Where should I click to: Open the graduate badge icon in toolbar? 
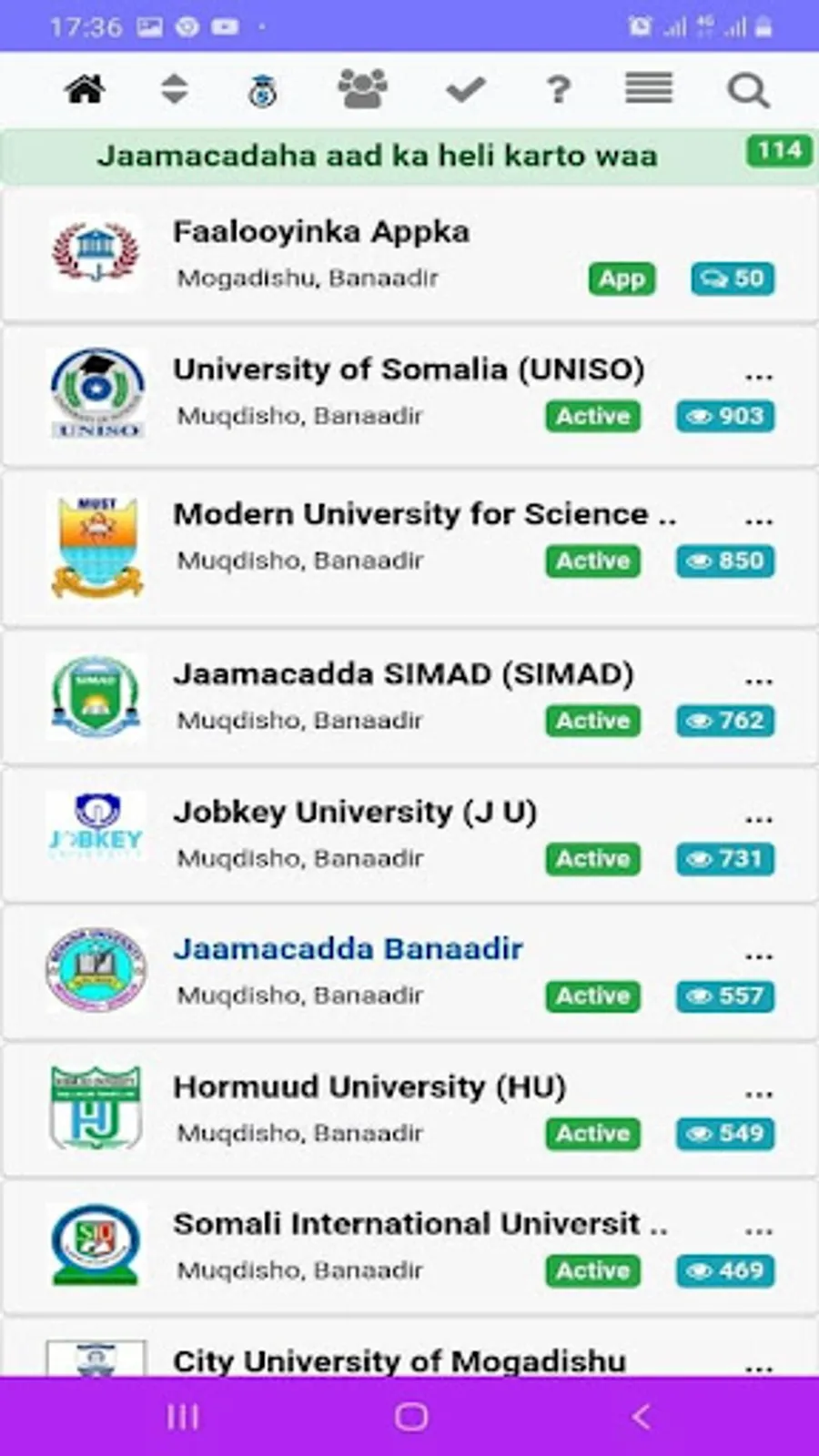(263, 90)
